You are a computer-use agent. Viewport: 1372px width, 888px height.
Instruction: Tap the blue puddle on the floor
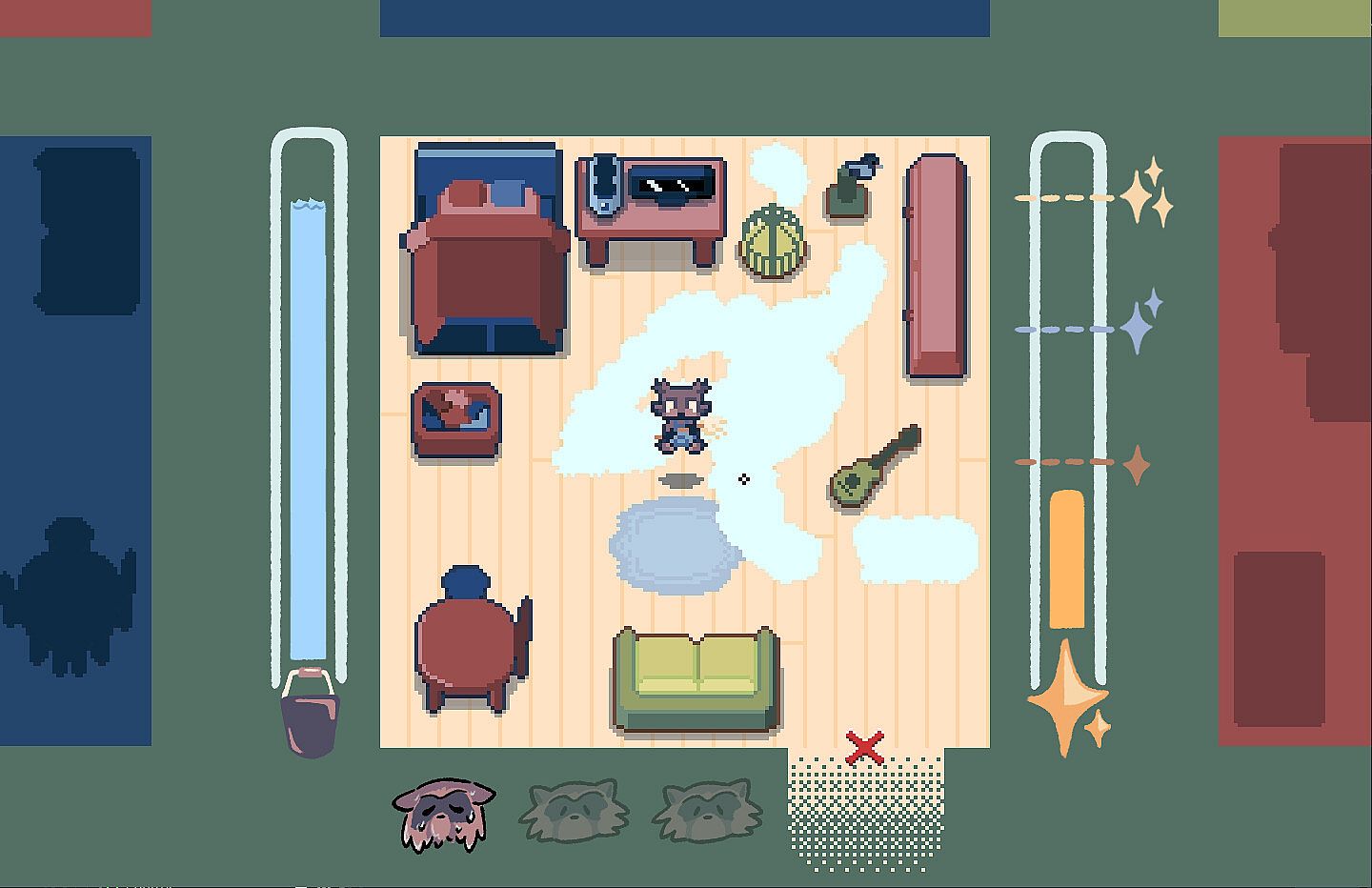670,547
